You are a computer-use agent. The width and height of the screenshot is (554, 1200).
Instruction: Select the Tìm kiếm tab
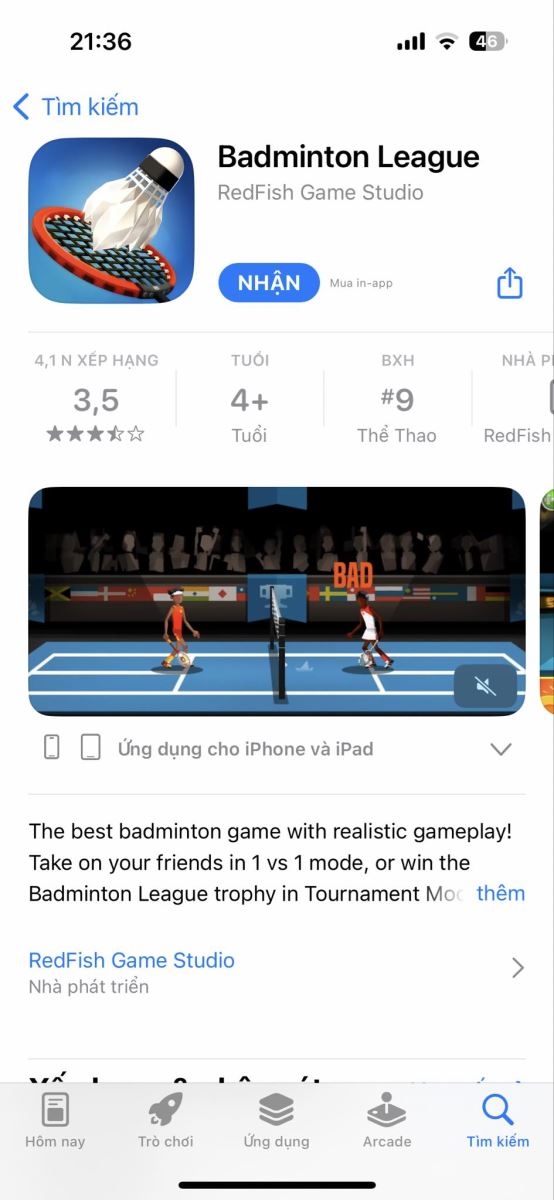click(498, 1120)
